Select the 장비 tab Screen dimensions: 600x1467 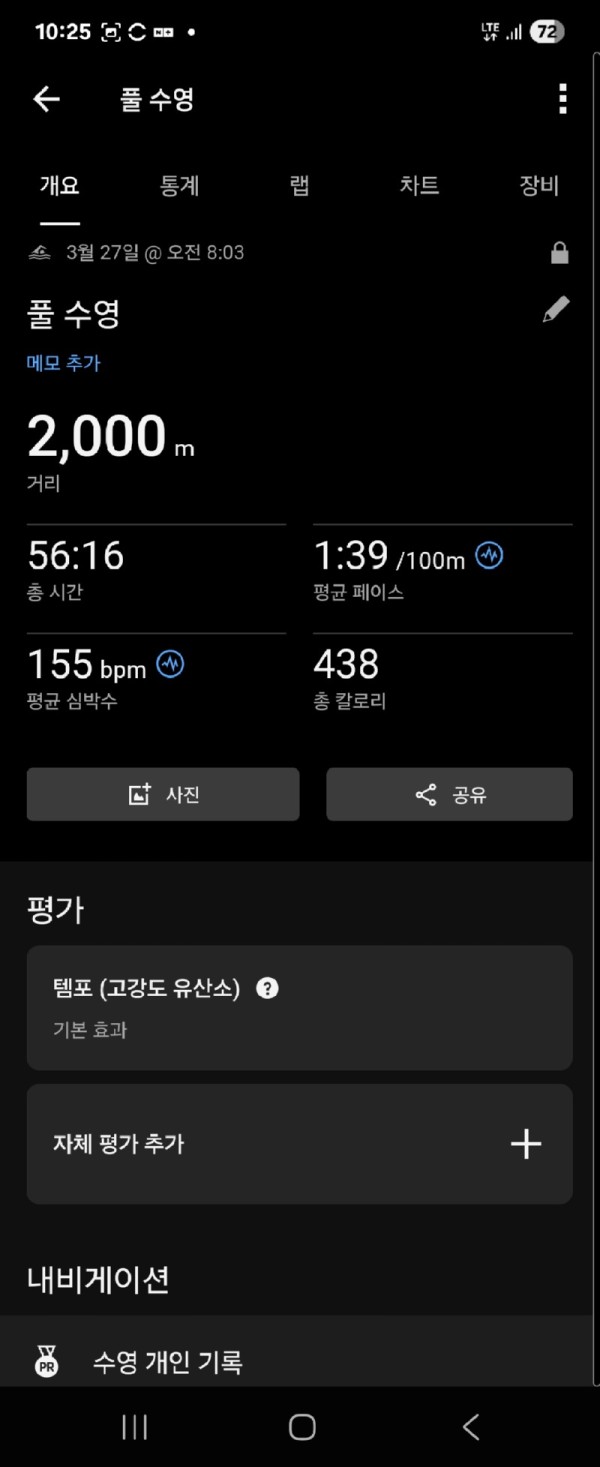pos(539,186)
